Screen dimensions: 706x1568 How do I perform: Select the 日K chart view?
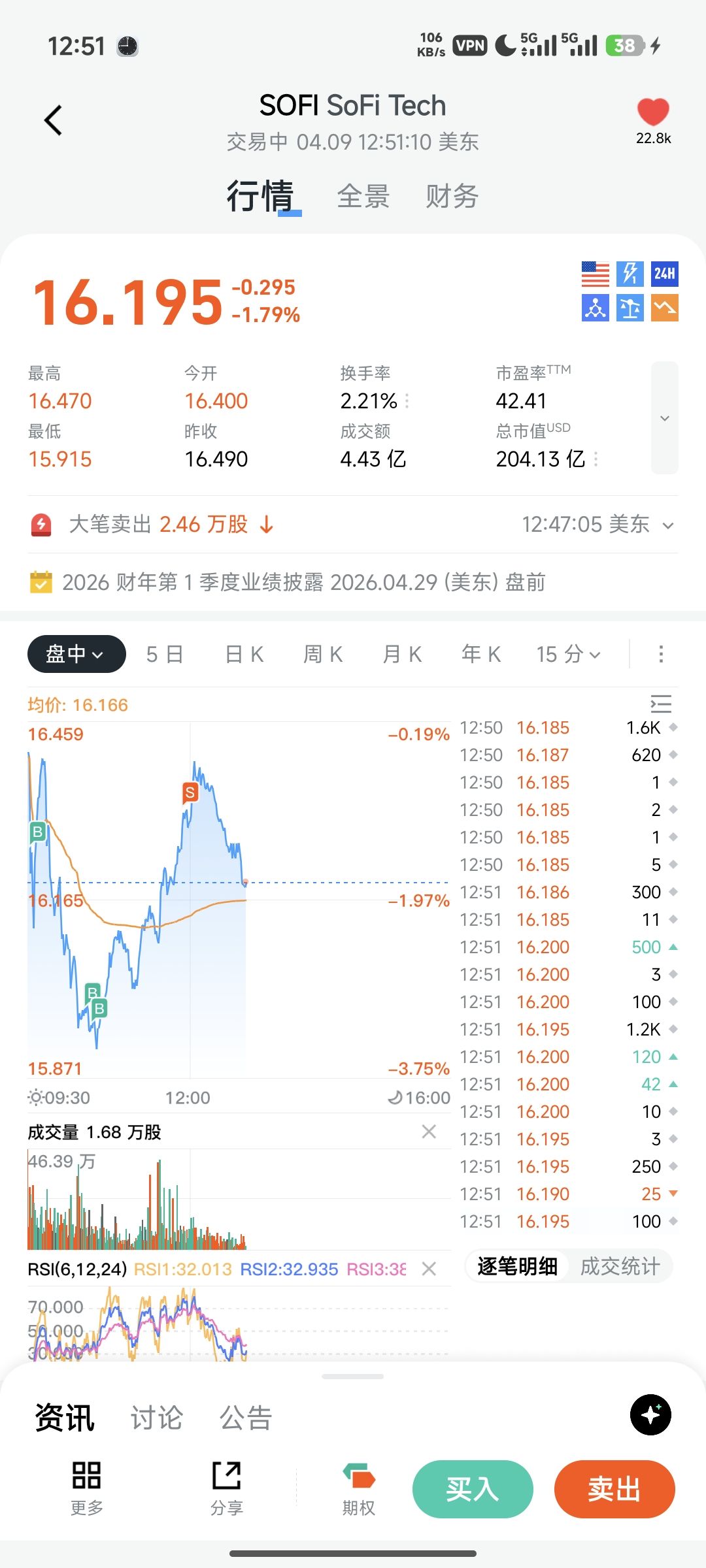tap(244, 654)
